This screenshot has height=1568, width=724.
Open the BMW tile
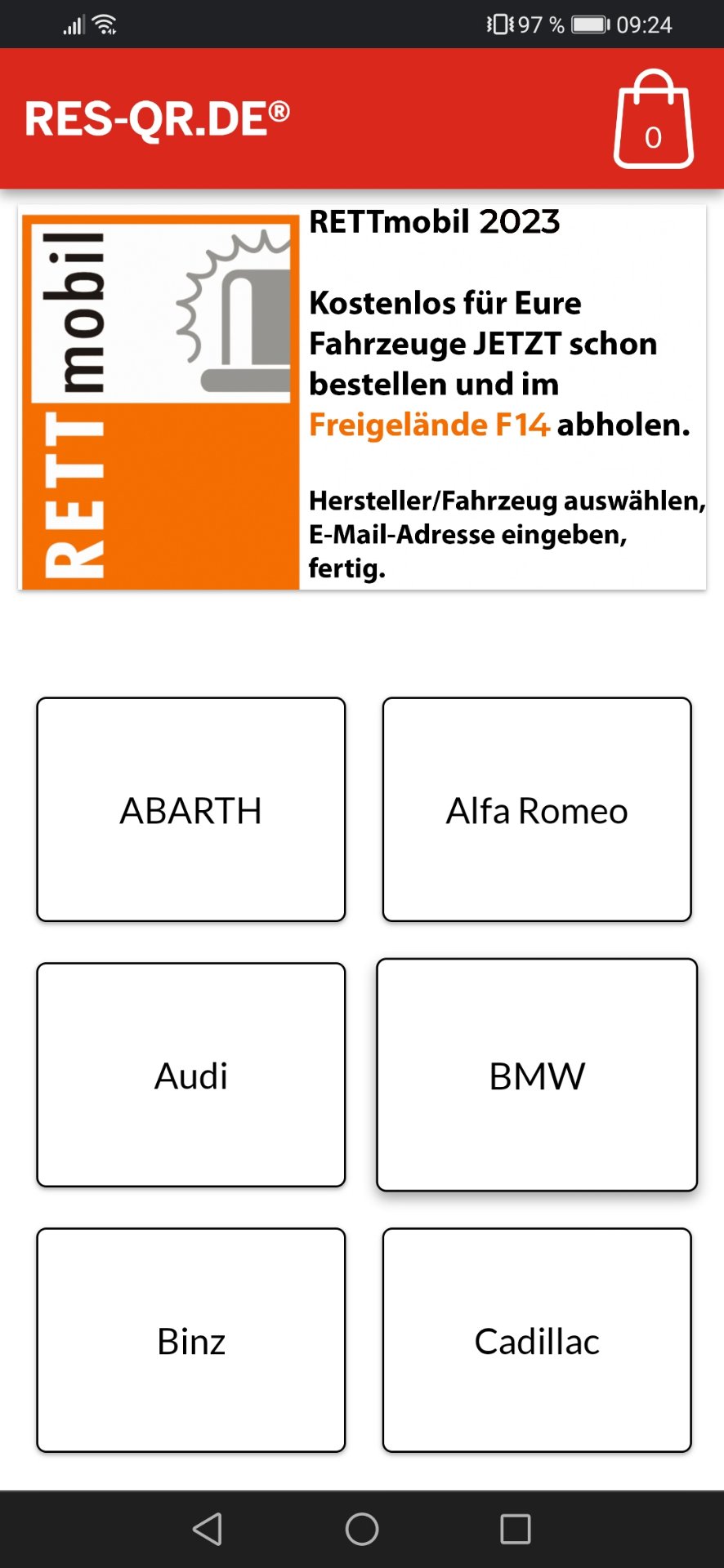click(537, 1075)
